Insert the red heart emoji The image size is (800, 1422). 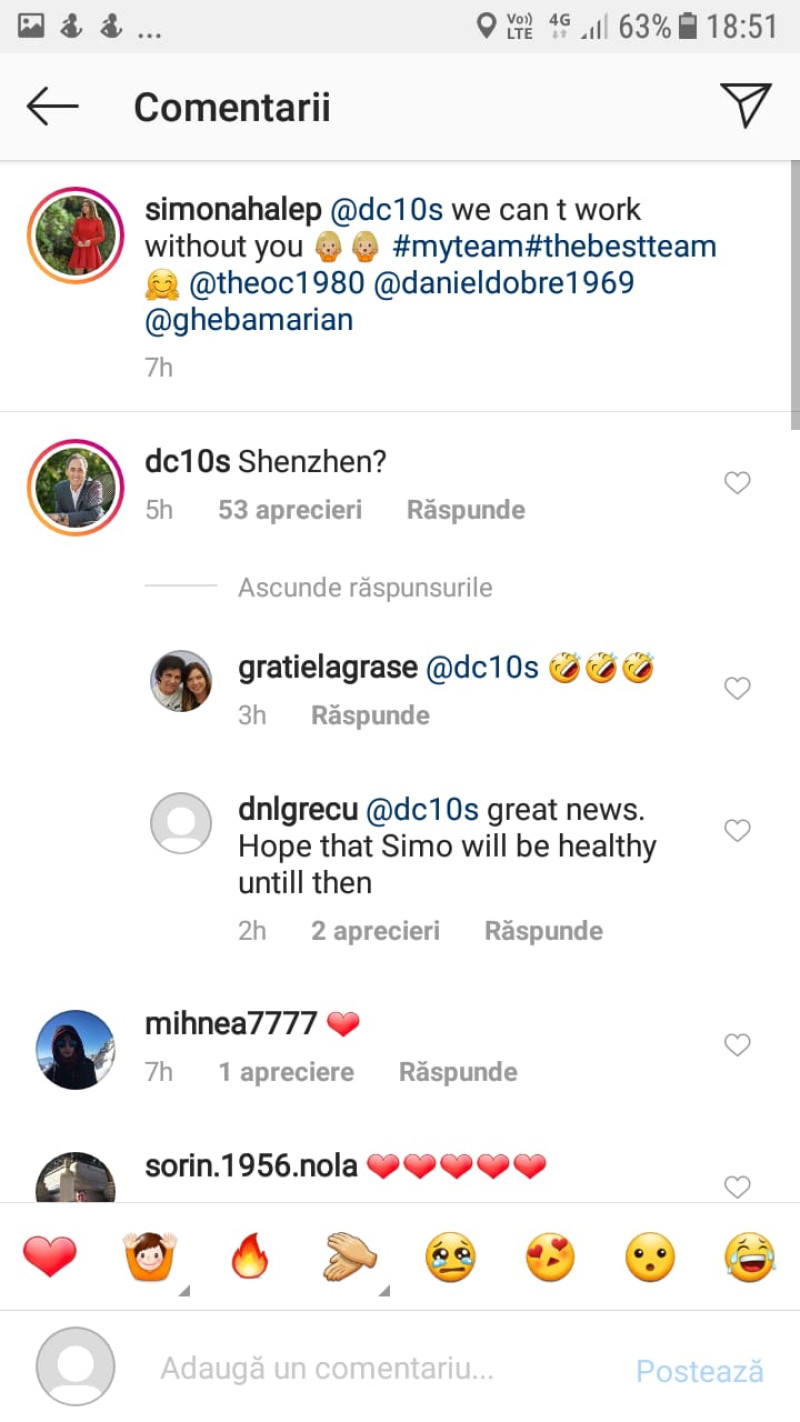point(50,1257)
